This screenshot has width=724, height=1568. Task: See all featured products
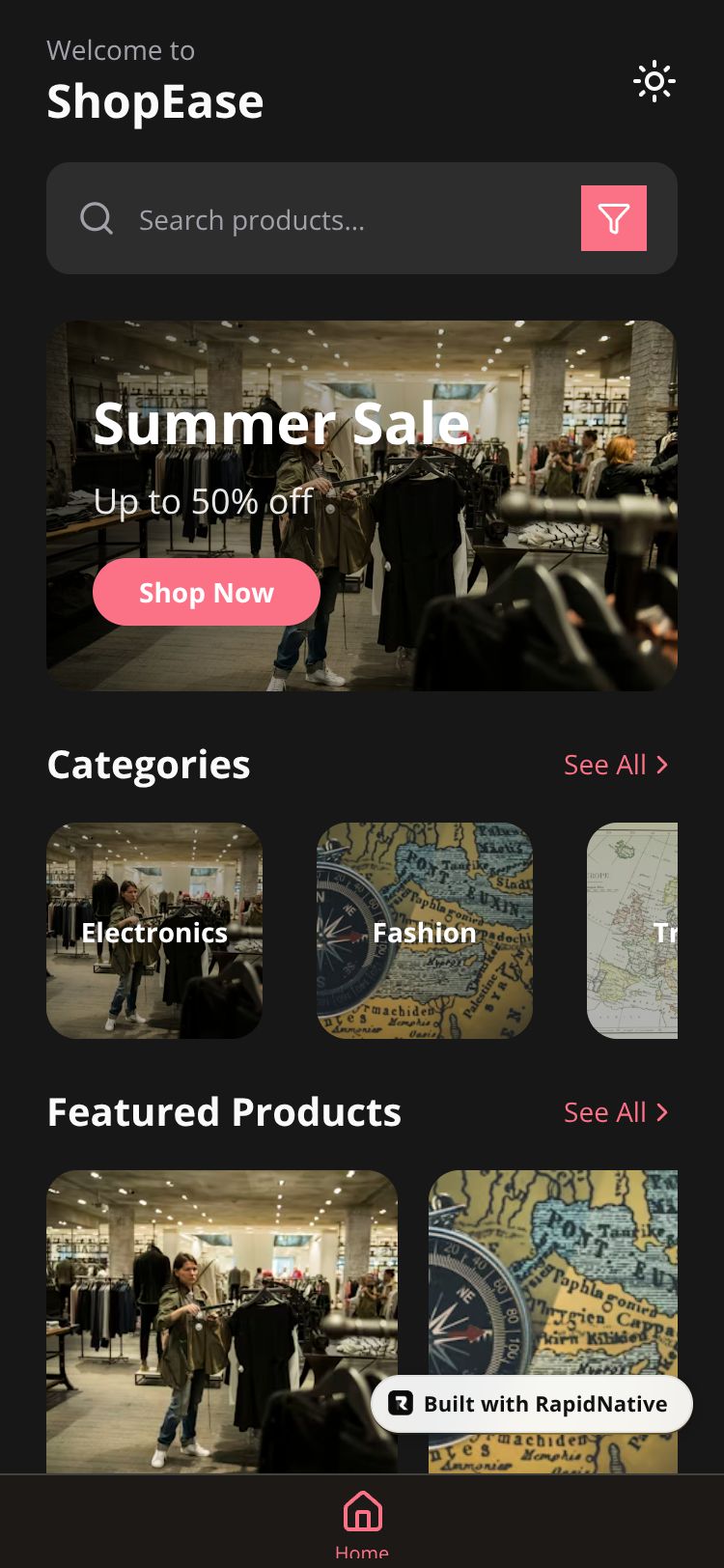point(616,1112)
